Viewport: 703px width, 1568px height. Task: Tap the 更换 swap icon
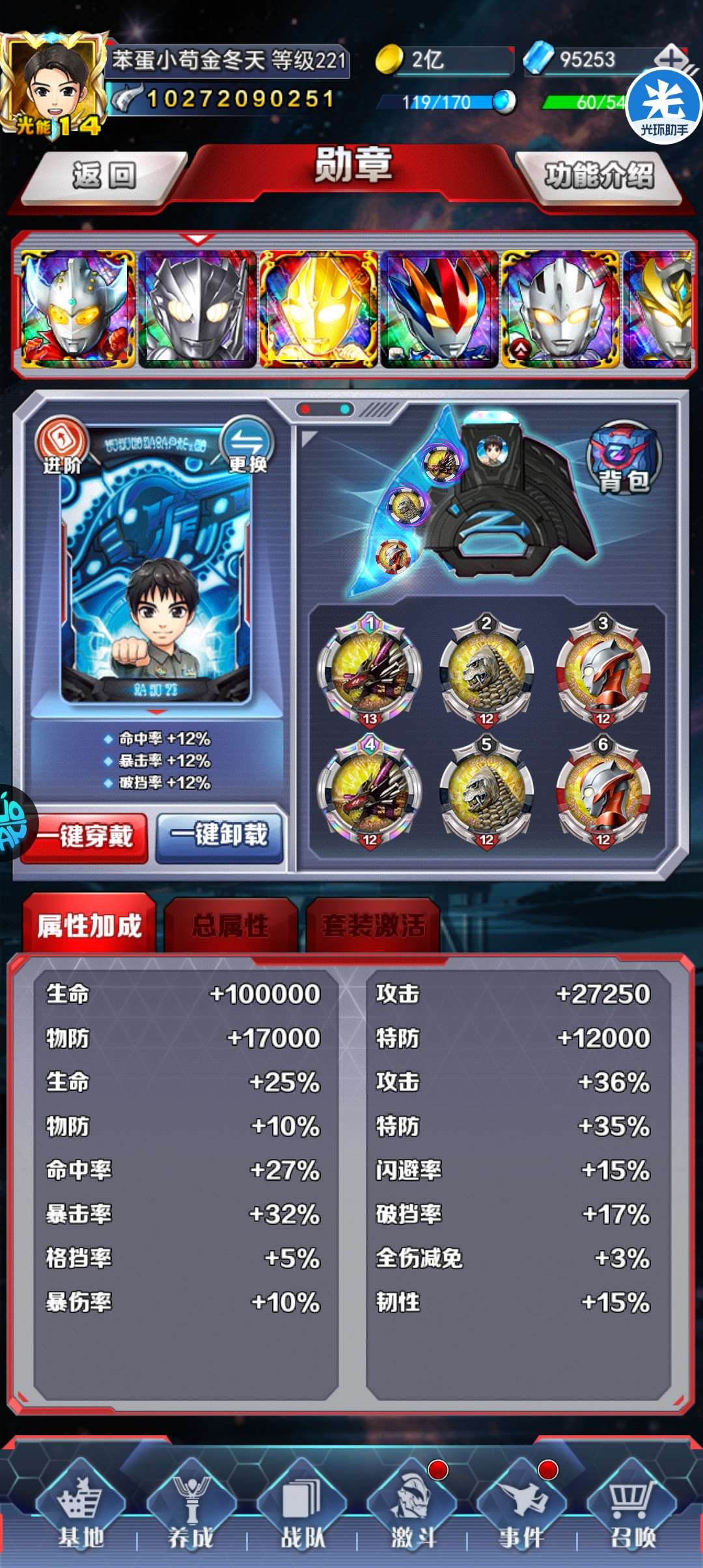click(x=247, y=446)
